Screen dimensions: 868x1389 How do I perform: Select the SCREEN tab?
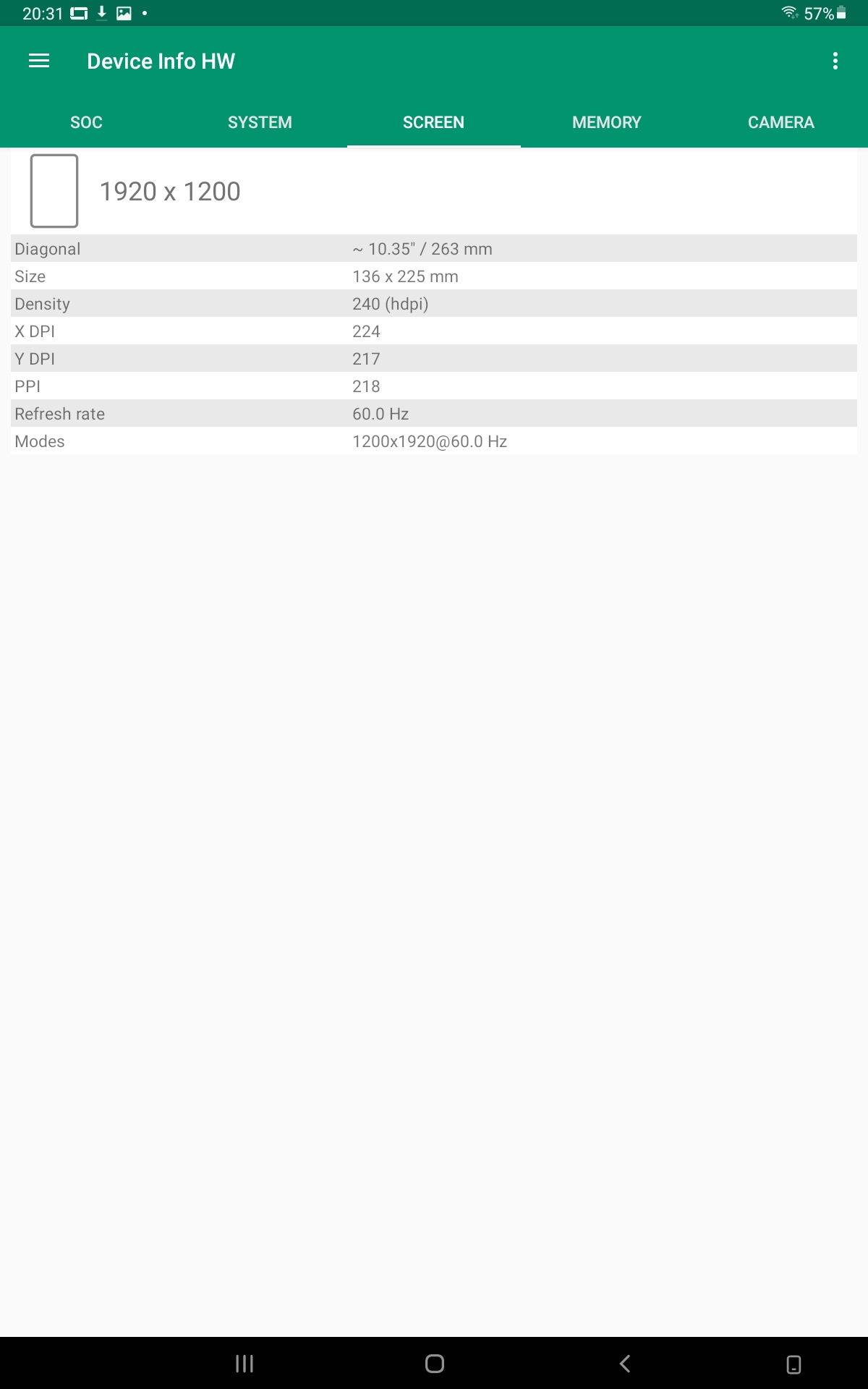[x=433, y=122]
